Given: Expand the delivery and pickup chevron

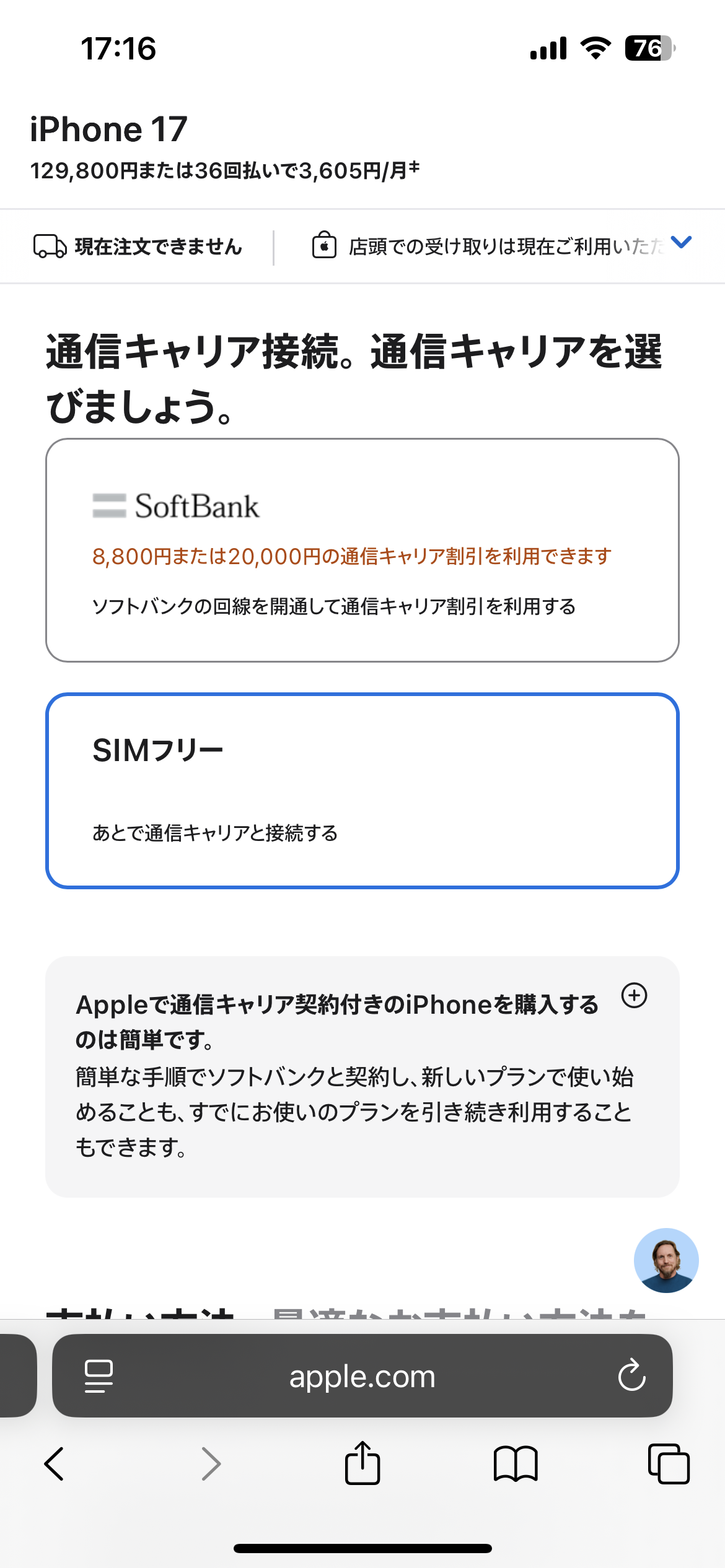Looking at the screenshot, I should coord(681,243).
